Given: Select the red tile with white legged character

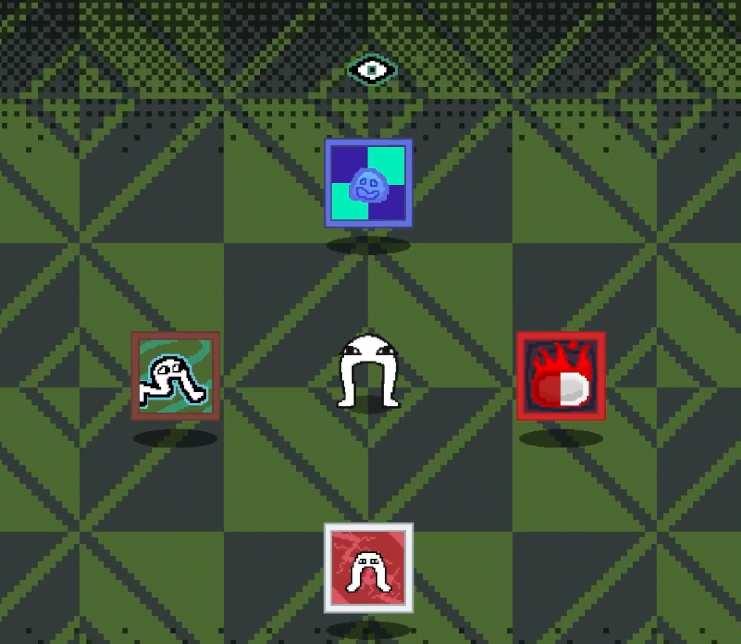Looking at the screenshot, I should click(368, 567).
